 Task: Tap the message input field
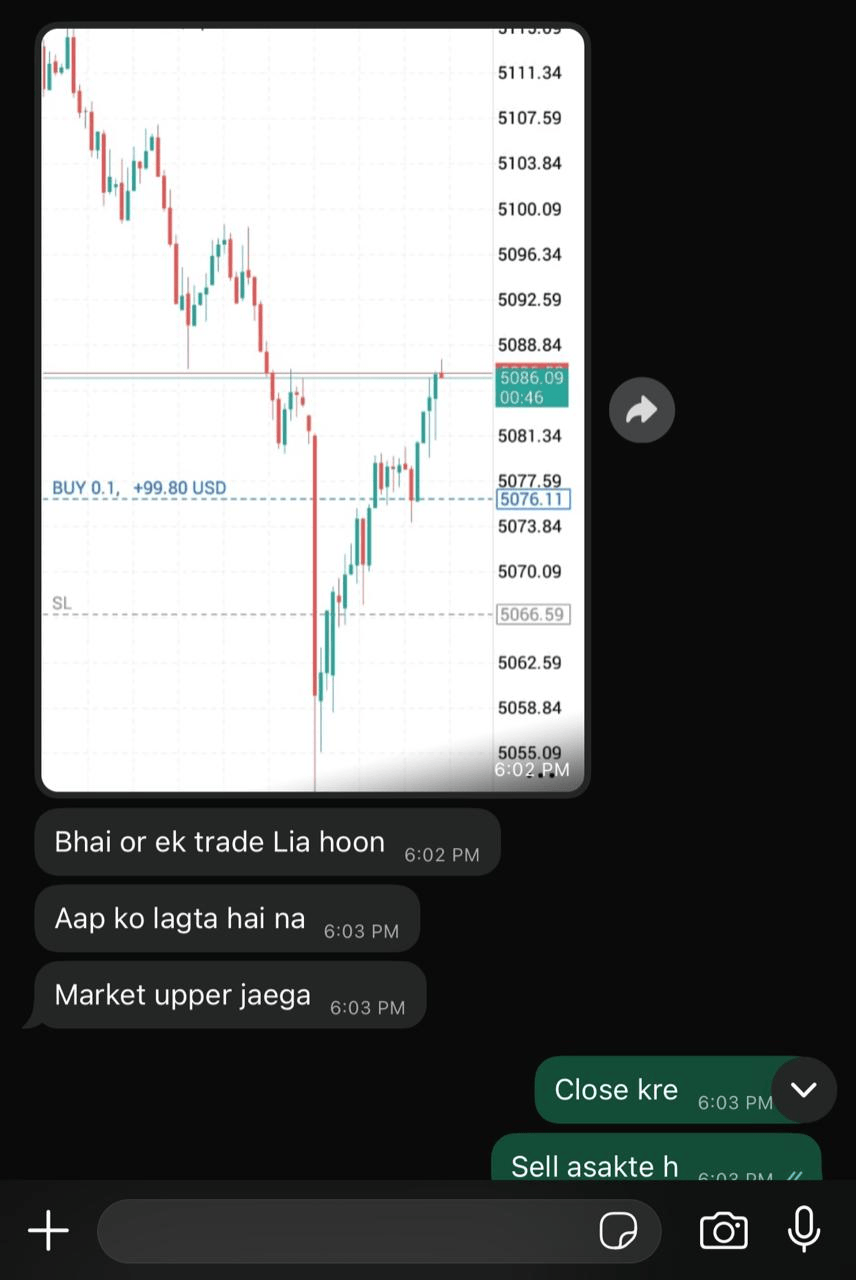click(x=340, y=1230)
